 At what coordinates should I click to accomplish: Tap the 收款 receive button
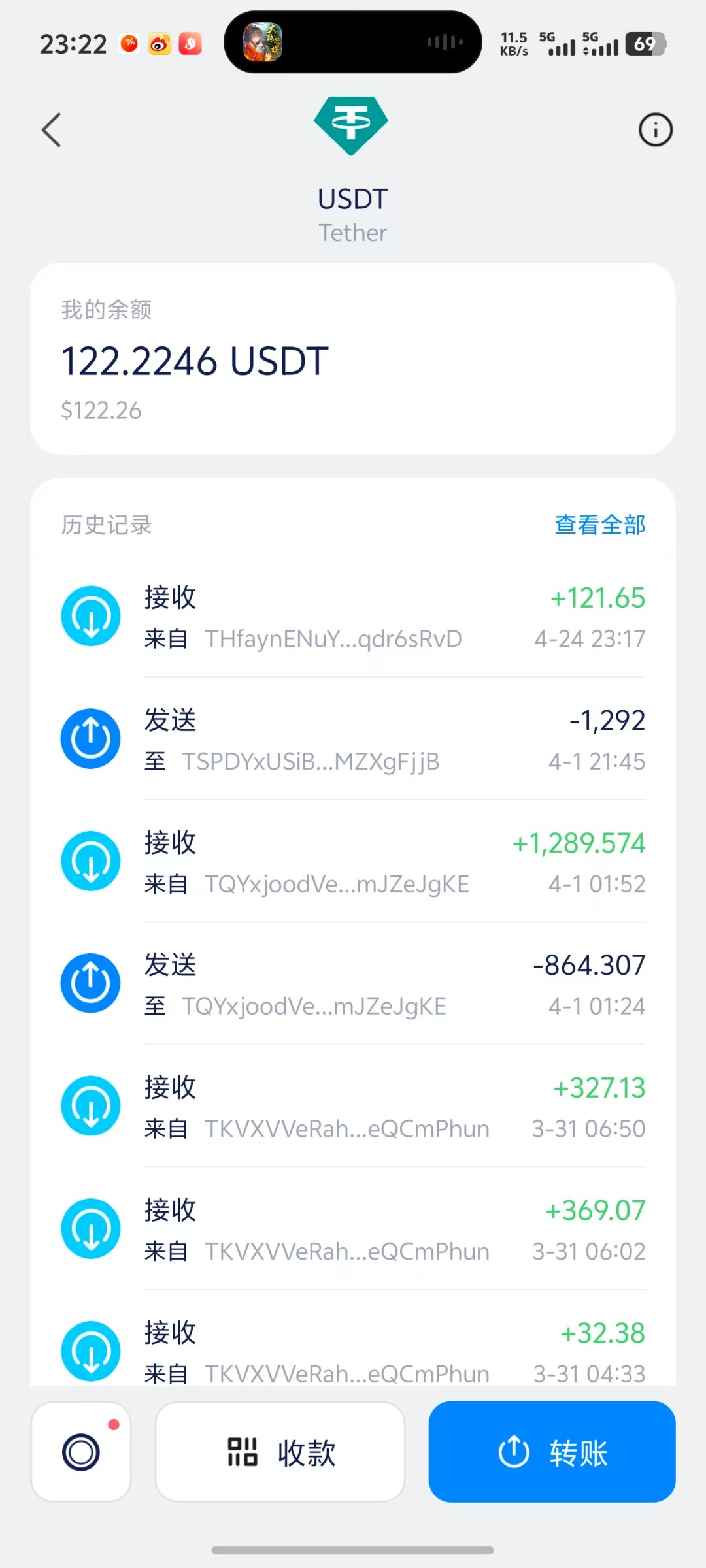click(280, 1452)
